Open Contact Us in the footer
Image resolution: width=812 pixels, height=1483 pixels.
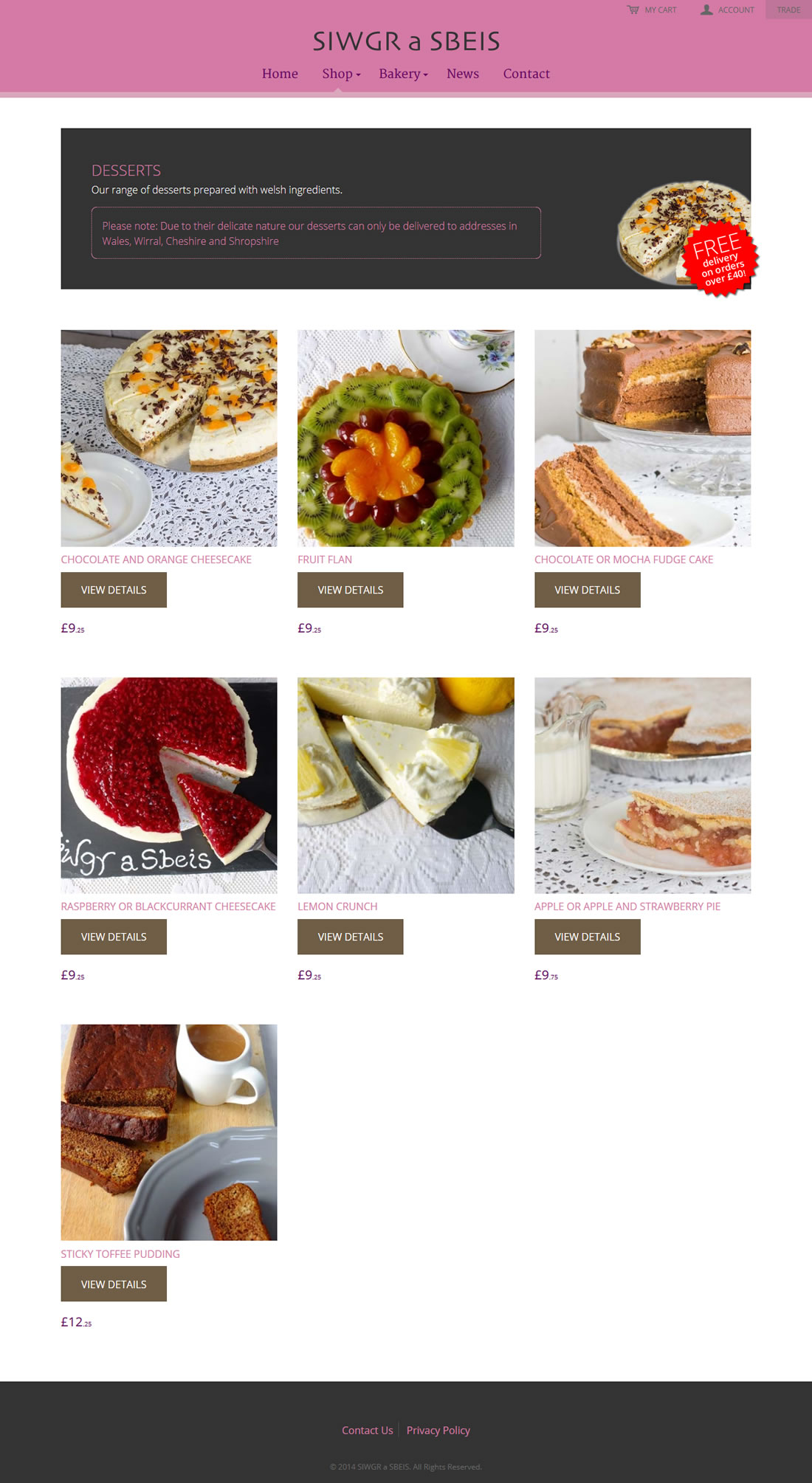click(367, 1431)
